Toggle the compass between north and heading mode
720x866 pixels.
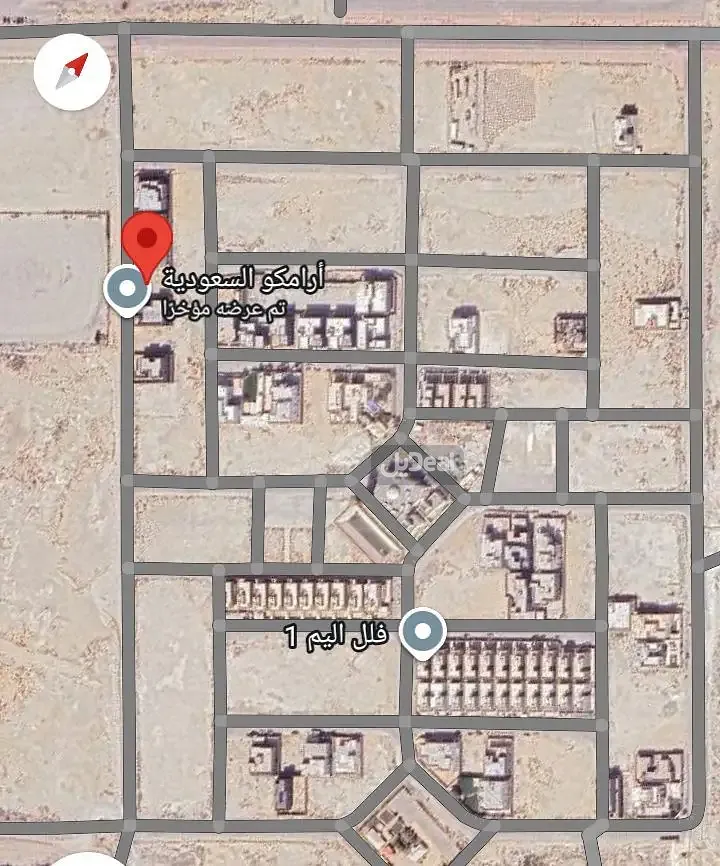[x=70, y=69]
